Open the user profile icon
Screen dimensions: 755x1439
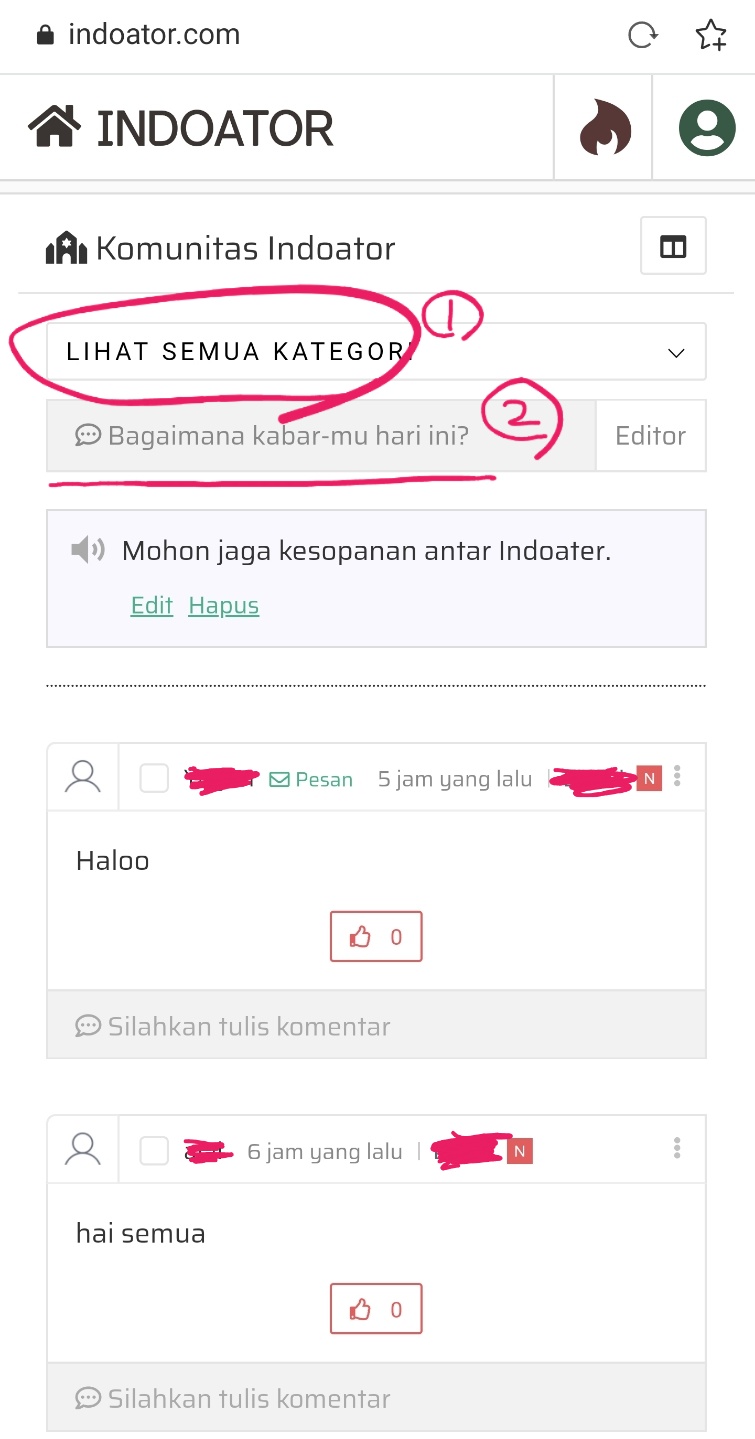tap(706, 129)
